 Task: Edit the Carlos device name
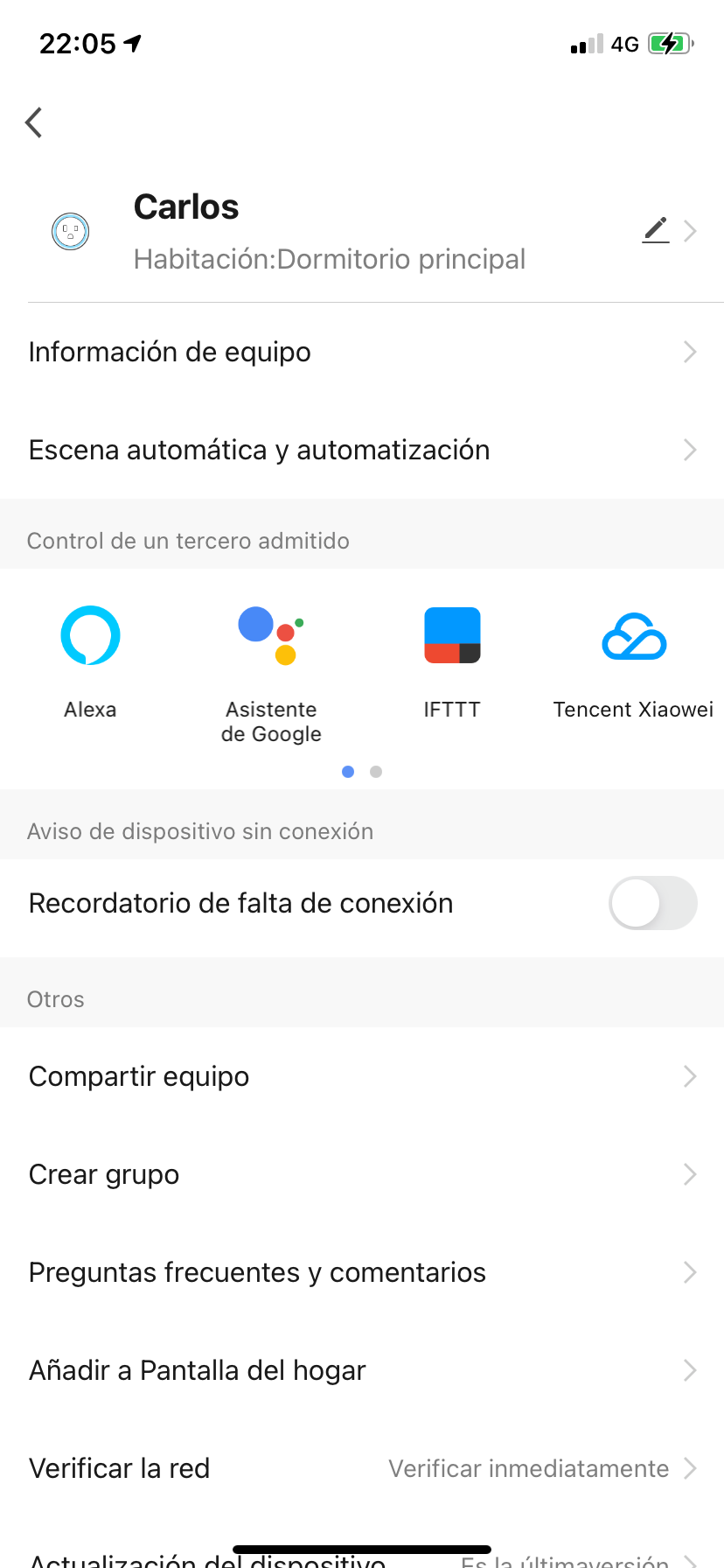656,230
